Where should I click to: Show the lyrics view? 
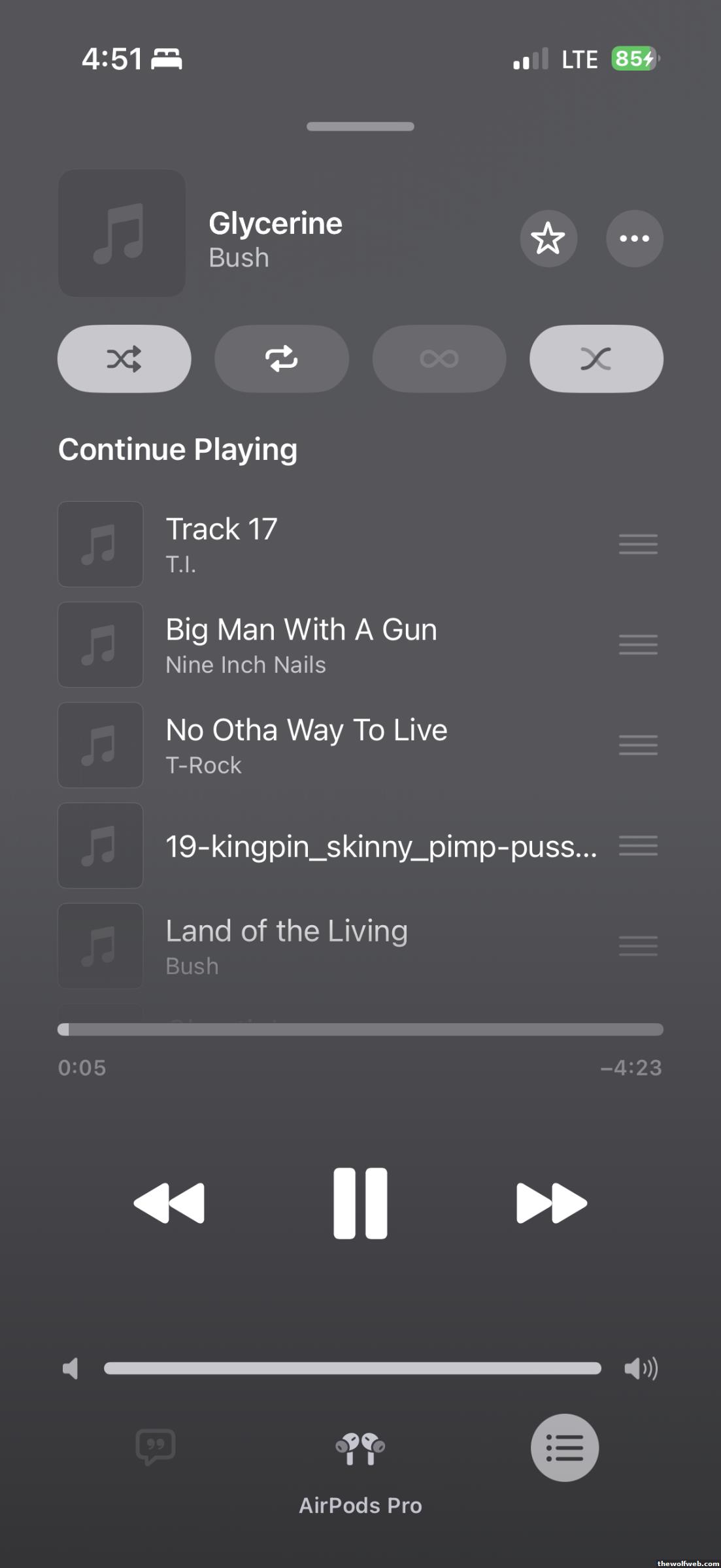pos(156,1446)
